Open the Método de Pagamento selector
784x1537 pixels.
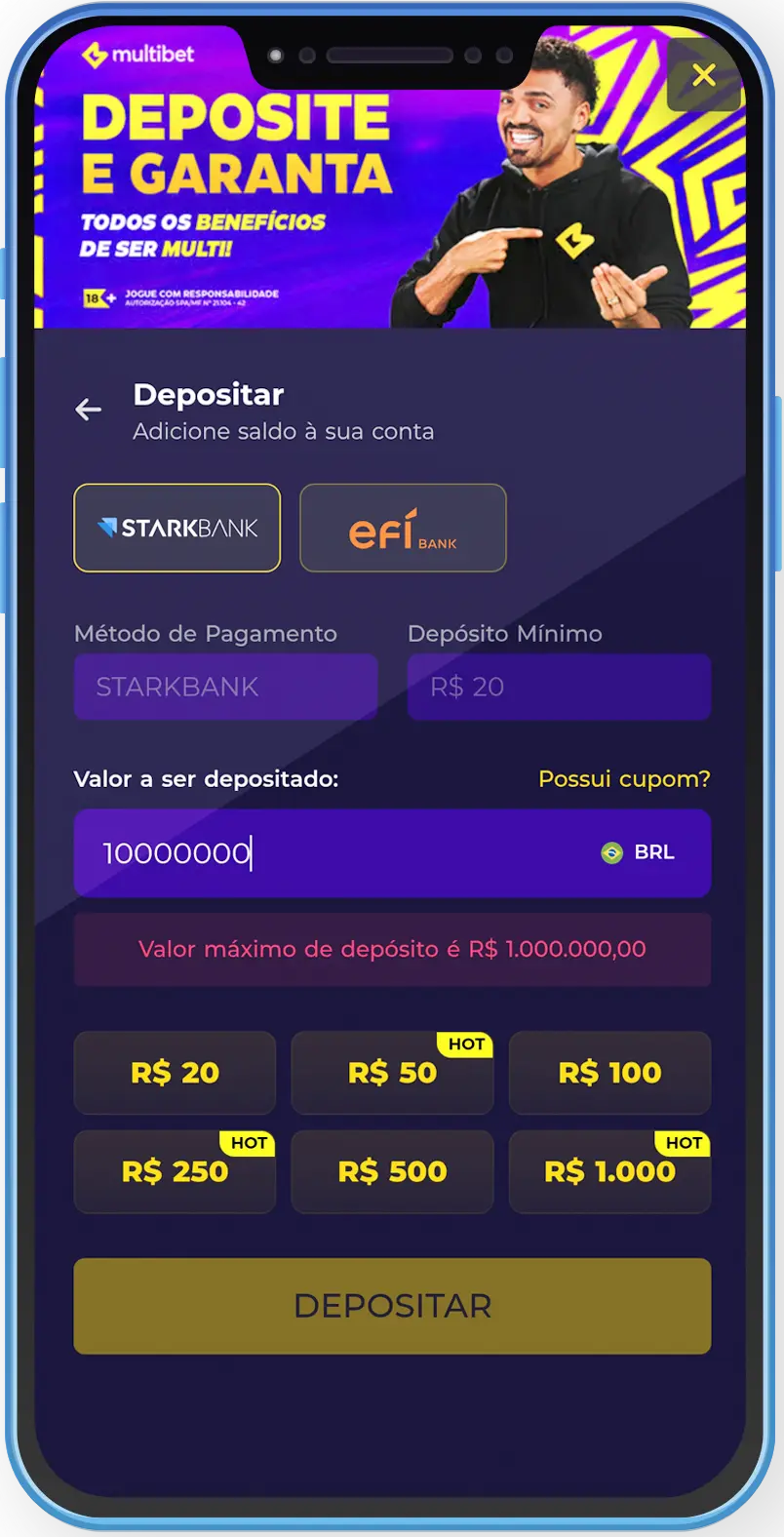point(225,687)
